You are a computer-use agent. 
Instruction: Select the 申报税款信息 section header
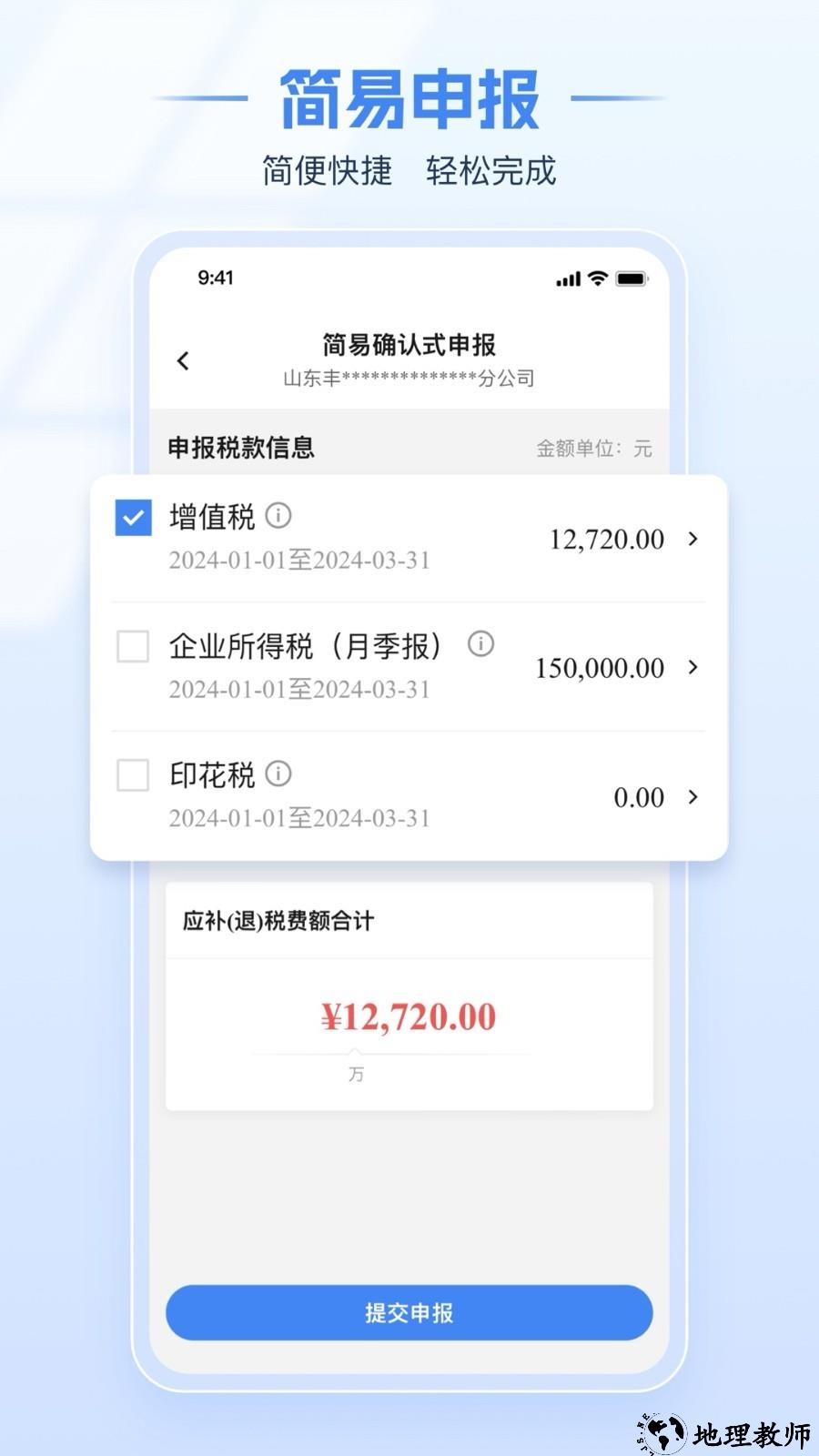click(240, 448)
